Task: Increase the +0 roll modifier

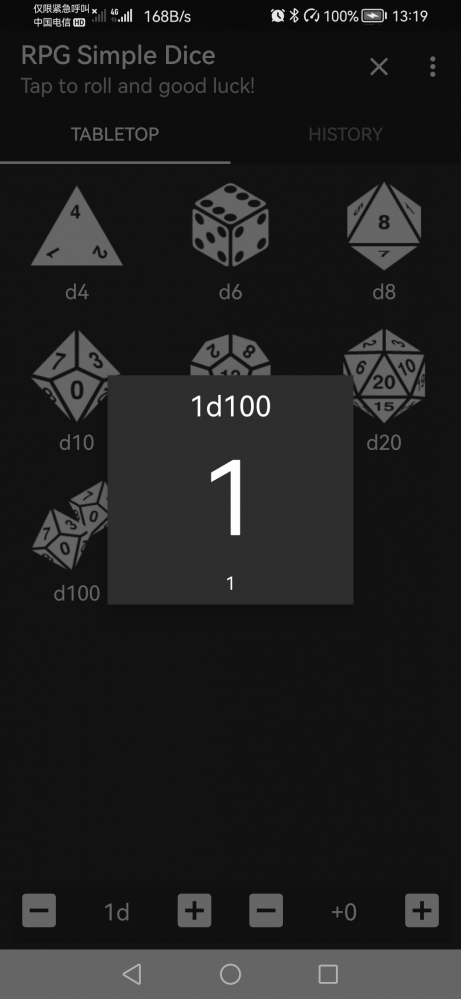Action: [x=422, y=910]
